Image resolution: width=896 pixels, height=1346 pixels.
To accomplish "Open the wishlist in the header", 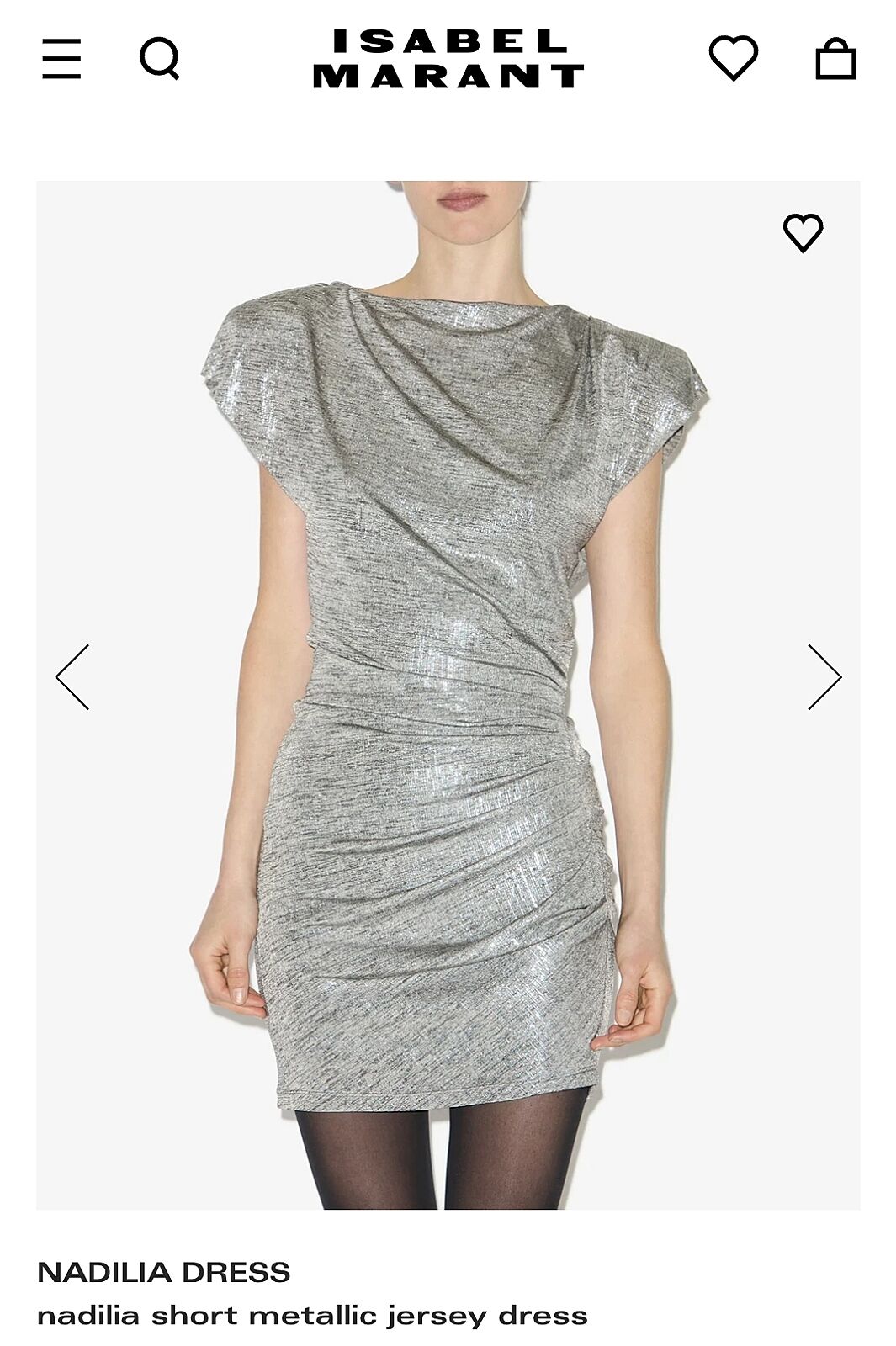I will (x=733, y=59).
